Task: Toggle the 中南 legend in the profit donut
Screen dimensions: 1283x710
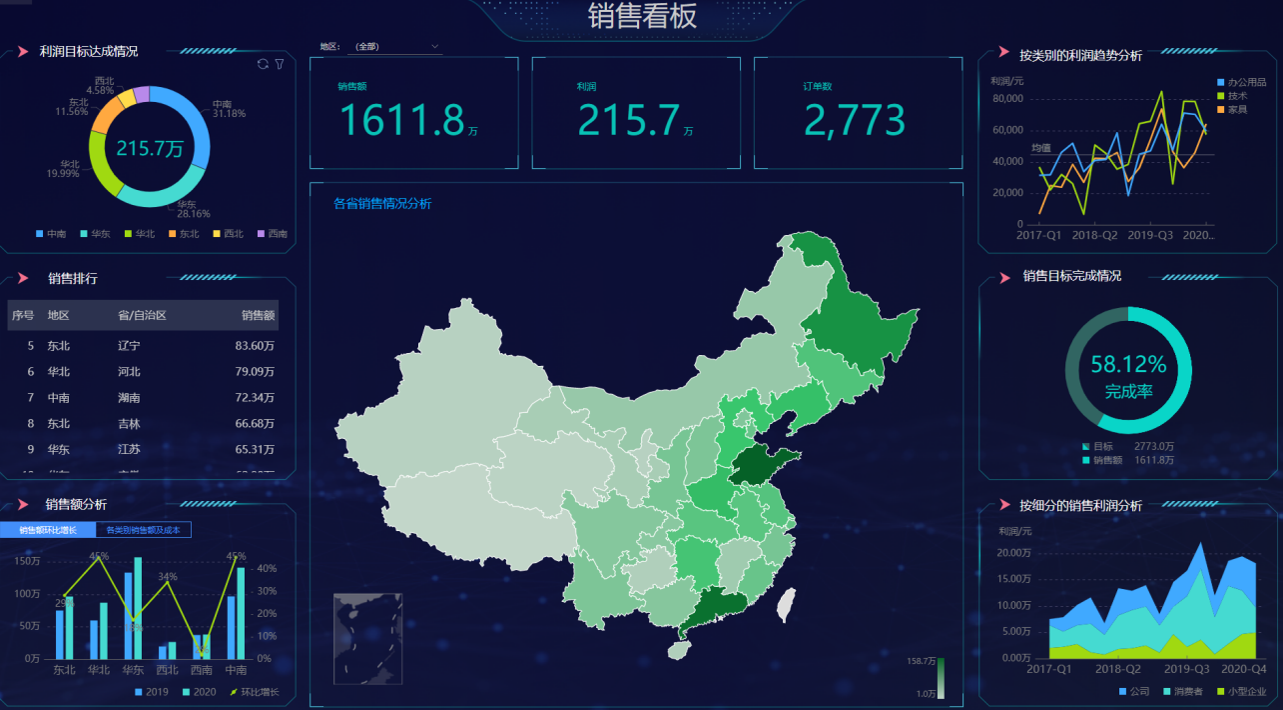Action: (x=51, y=234)
